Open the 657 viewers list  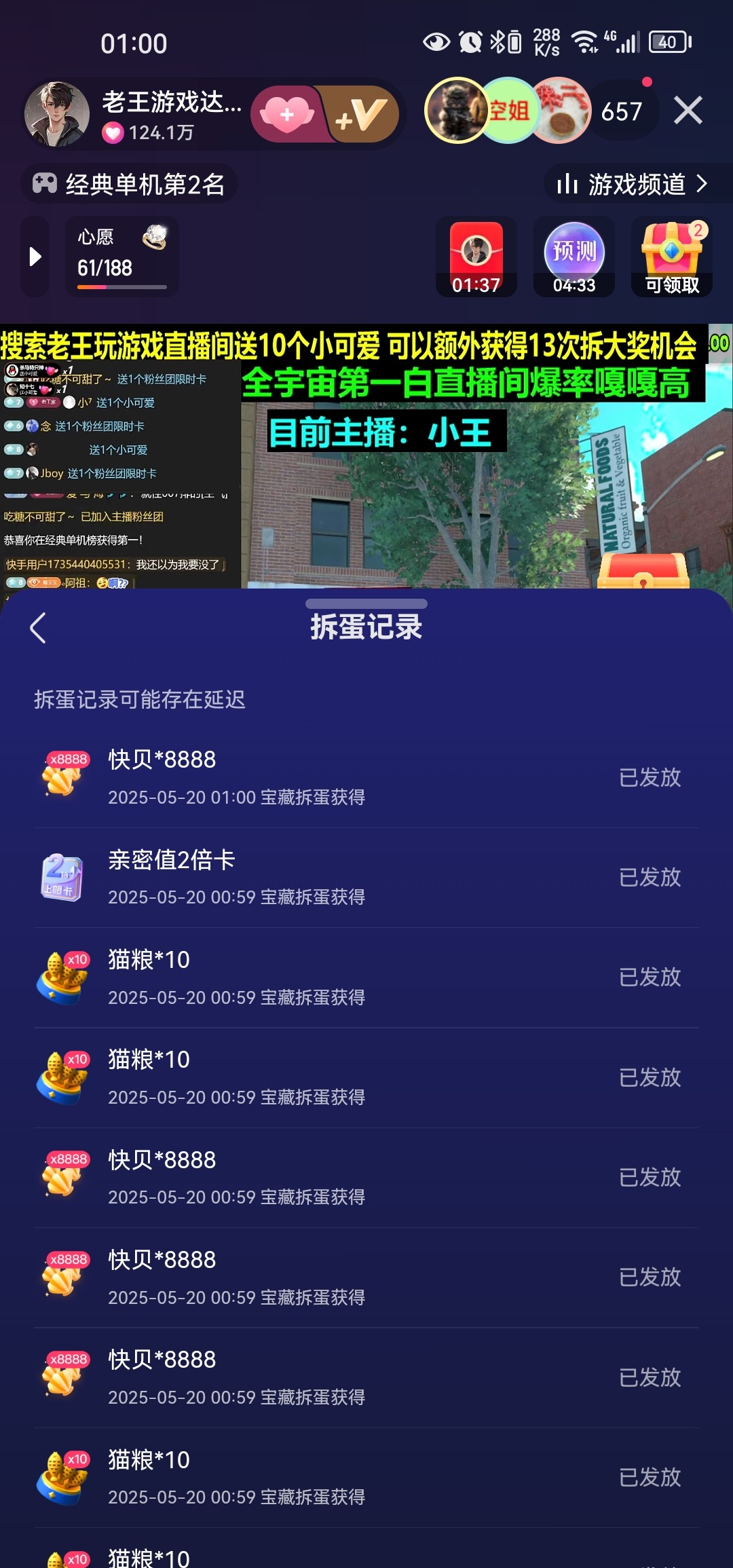pyautogui.click(x=622, y=111)
